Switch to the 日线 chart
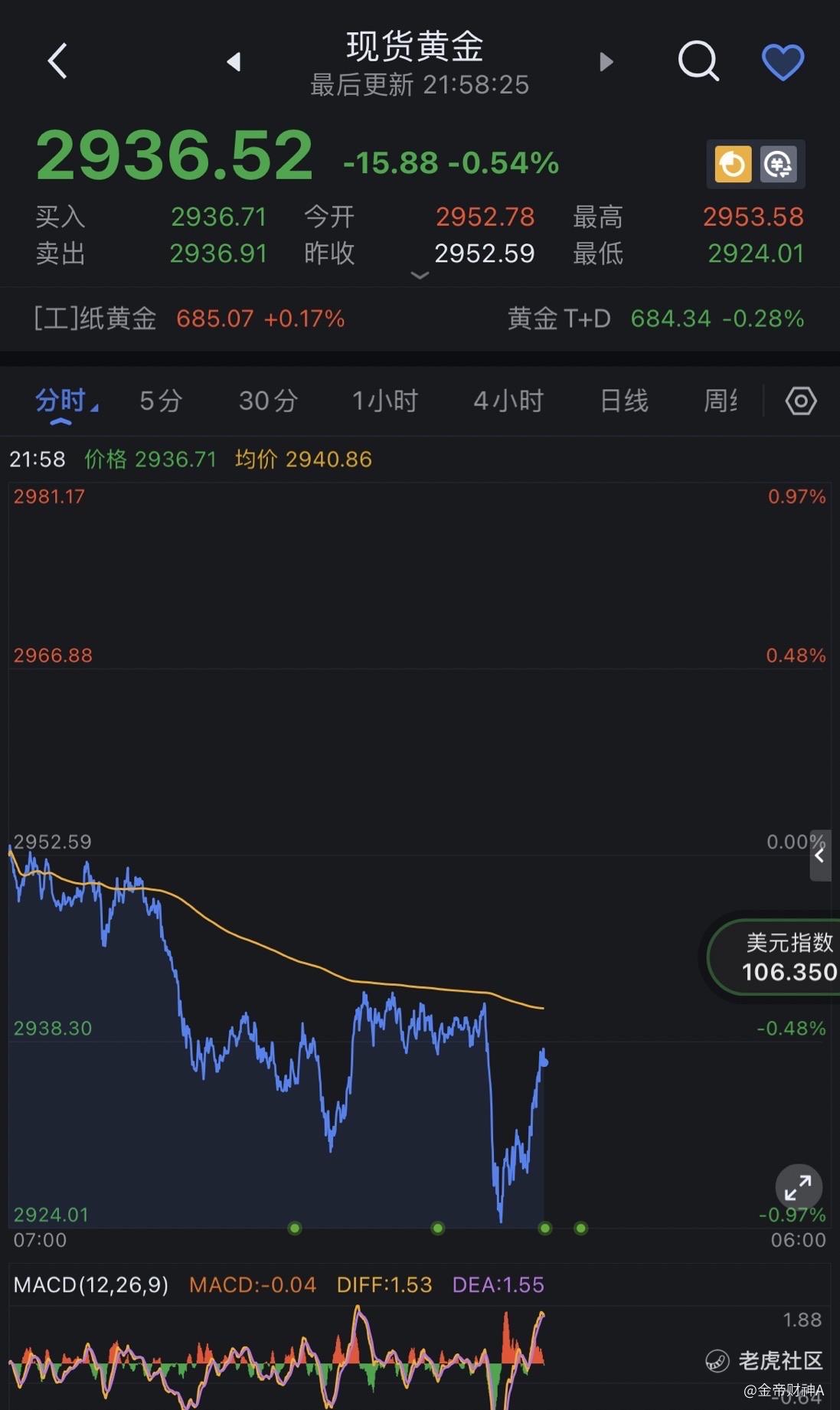Screen dimensions: 840x1410 pos(624,401)
